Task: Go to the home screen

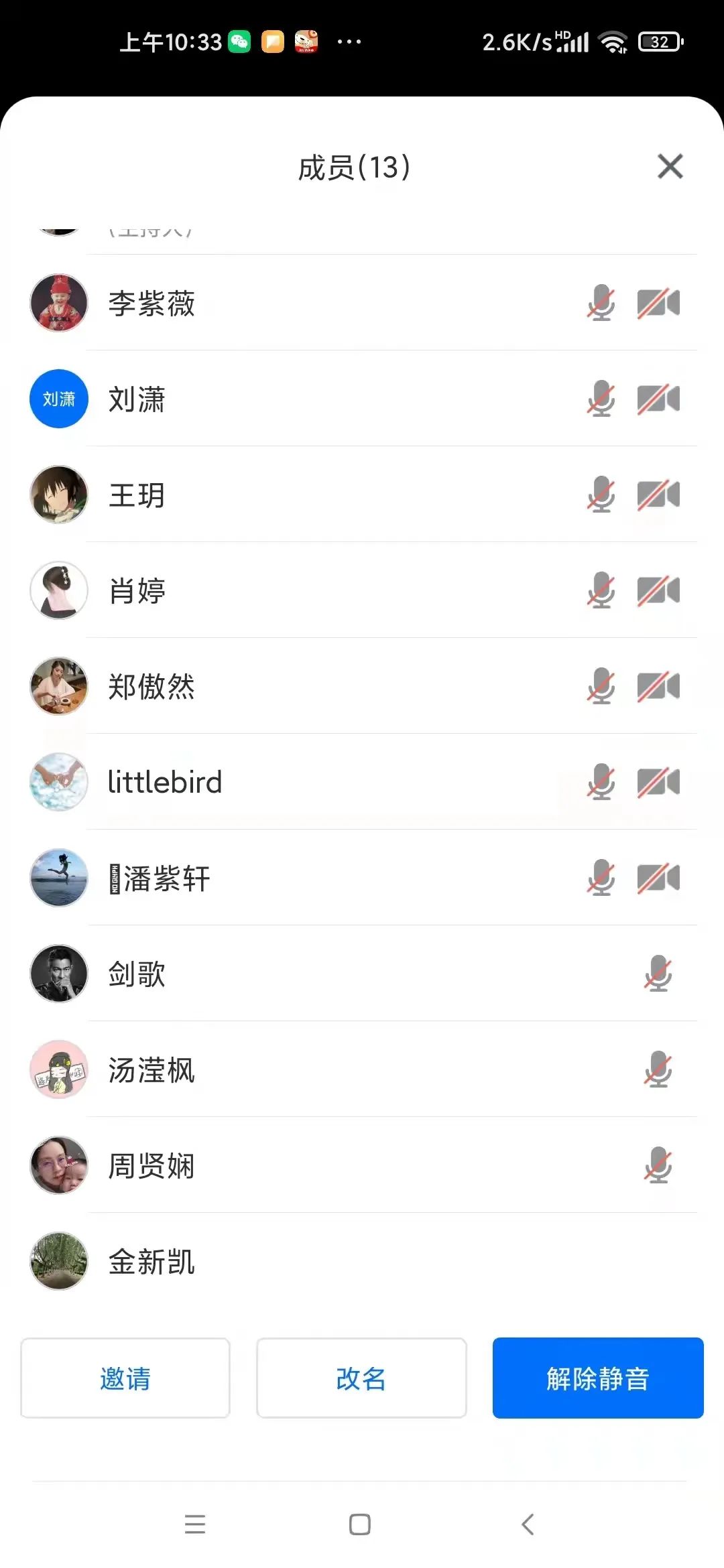Action: pyautogui.click(x=360, y=1524)
